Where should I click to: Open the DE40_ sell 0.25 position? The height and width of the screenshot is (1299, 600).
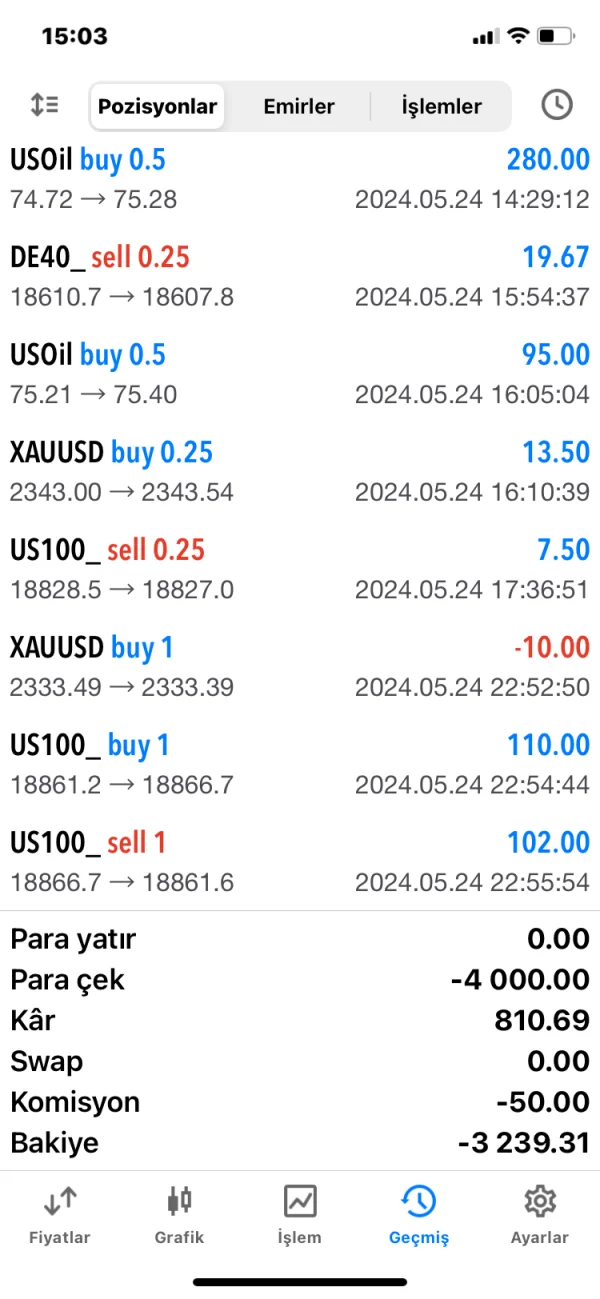tap(300, 276)
